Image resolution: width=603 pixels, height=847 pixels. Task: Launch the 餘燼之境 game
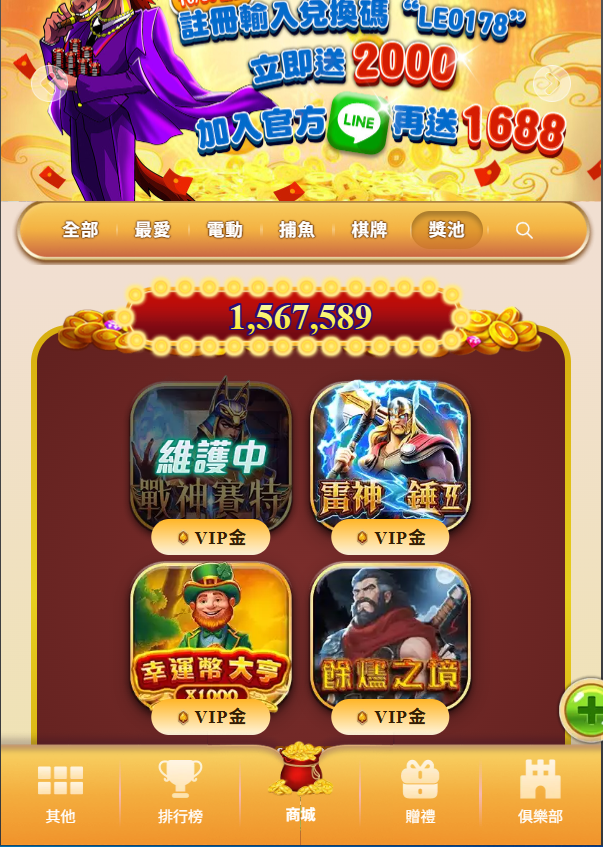(x=390, y=637)
